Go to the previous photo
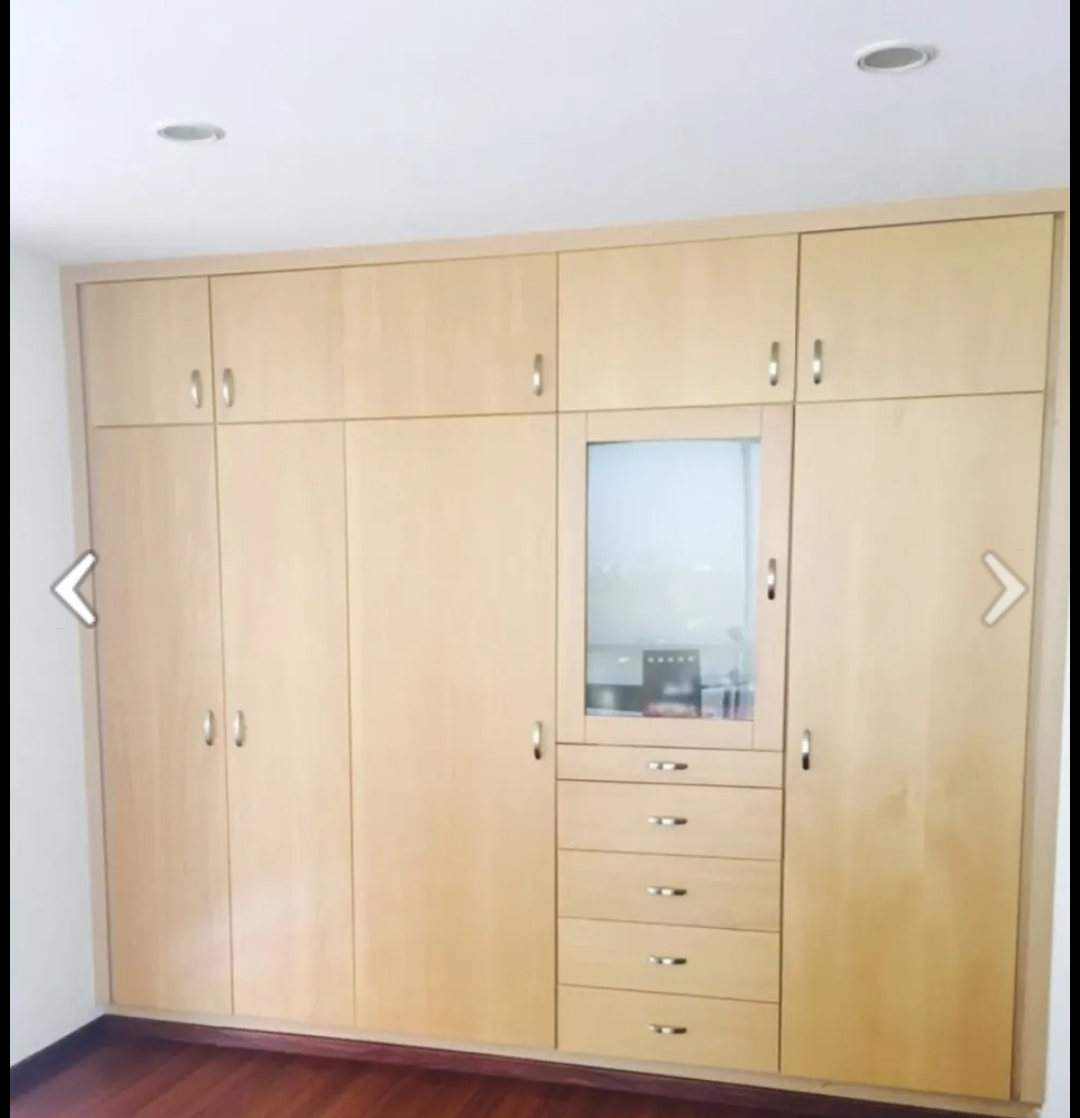This screenshot has height=1118, width=1080. coord(75,589)
